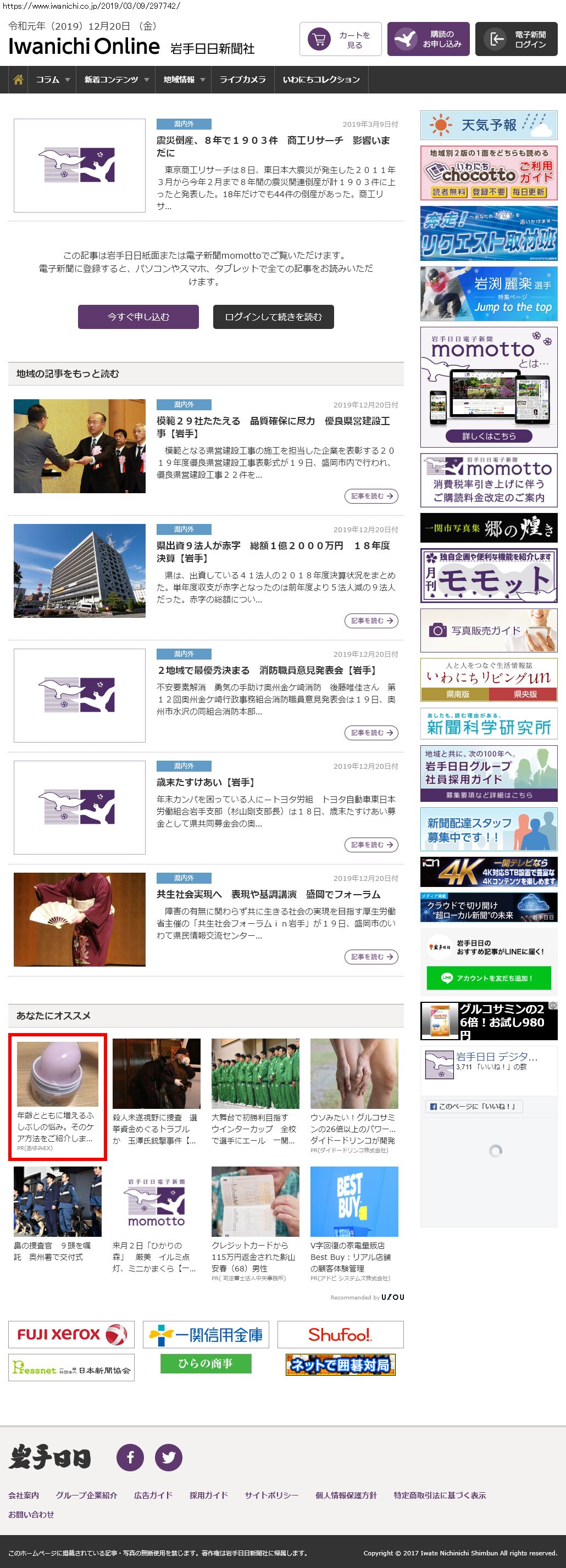This screenshot has height=1568, width=566.
Task: Open サイトポリシー footer link
Action: click(271, 1495)
